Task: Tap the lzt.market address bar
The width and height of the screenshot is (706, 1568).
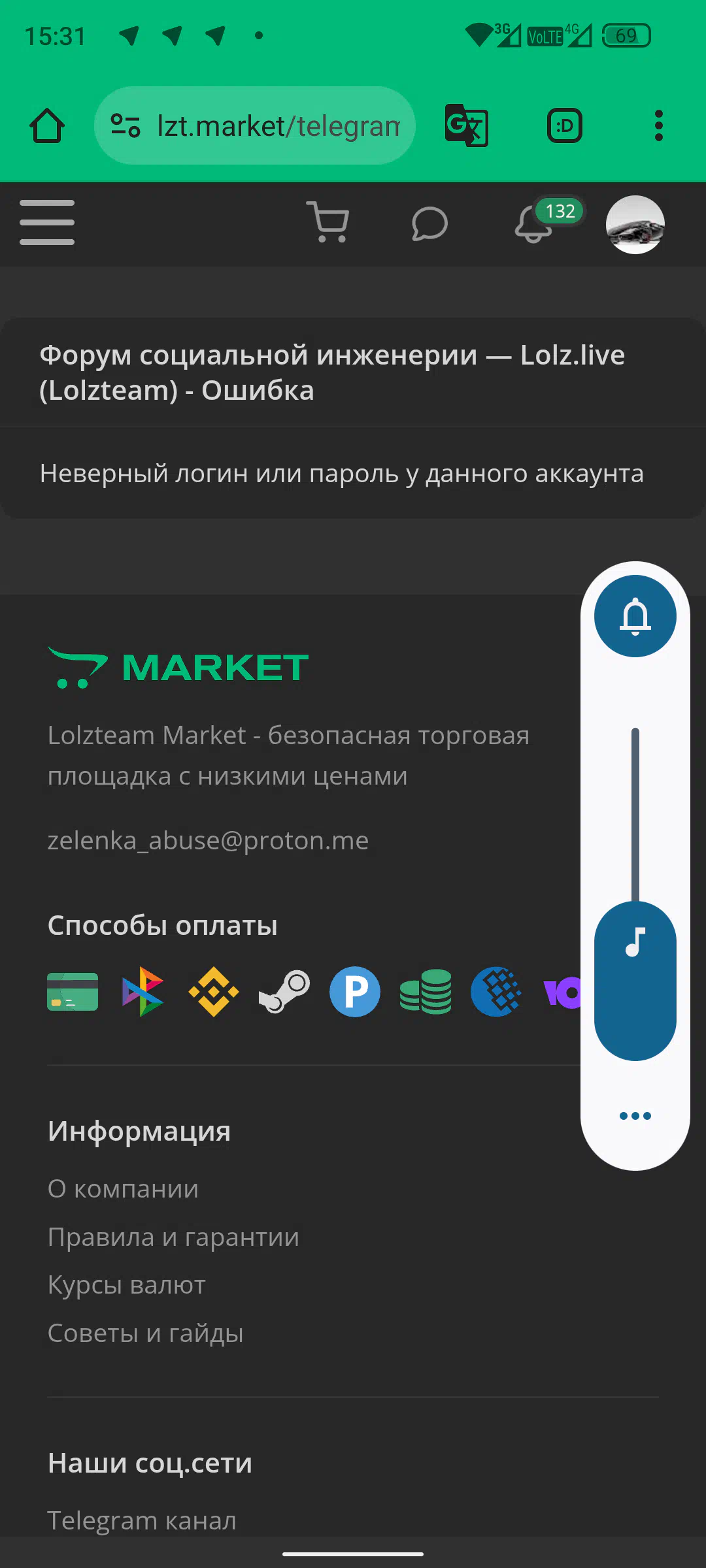Action: tap(255, 125)
